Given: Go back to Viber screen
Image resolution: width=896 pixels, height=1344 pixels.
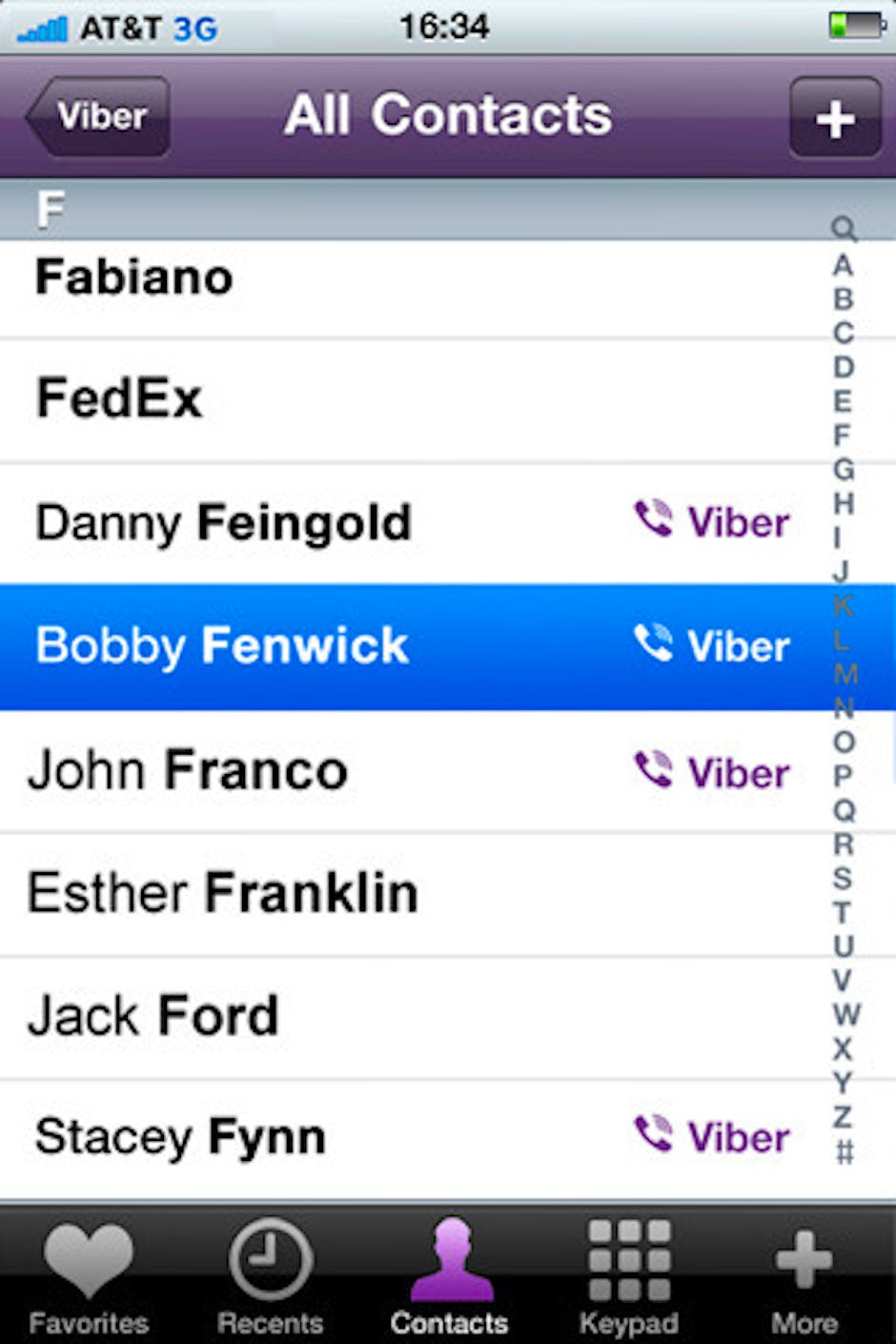Looking at the screenshot, I should (100, 116).
